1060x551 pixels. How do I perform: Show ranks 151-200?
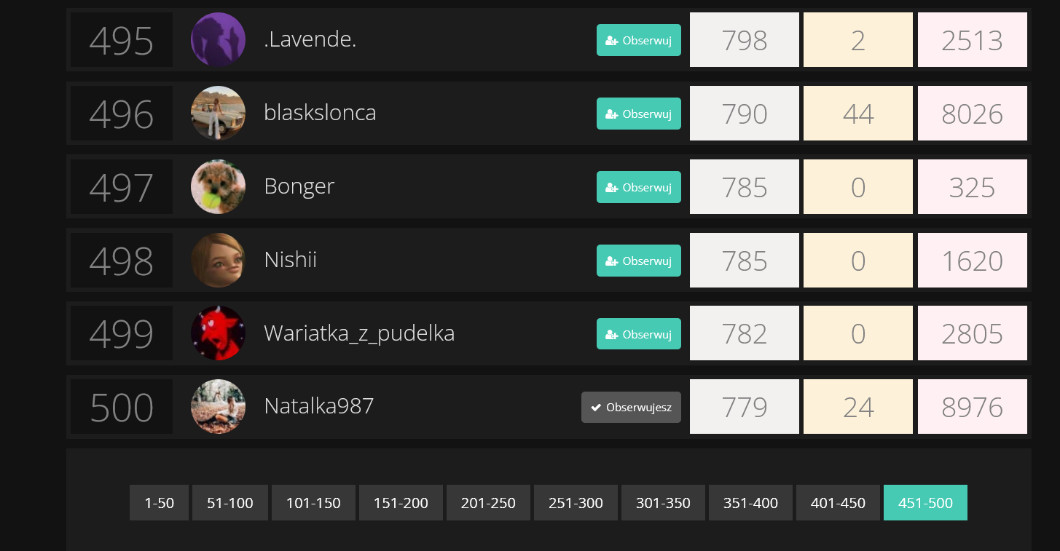(400, 503)
